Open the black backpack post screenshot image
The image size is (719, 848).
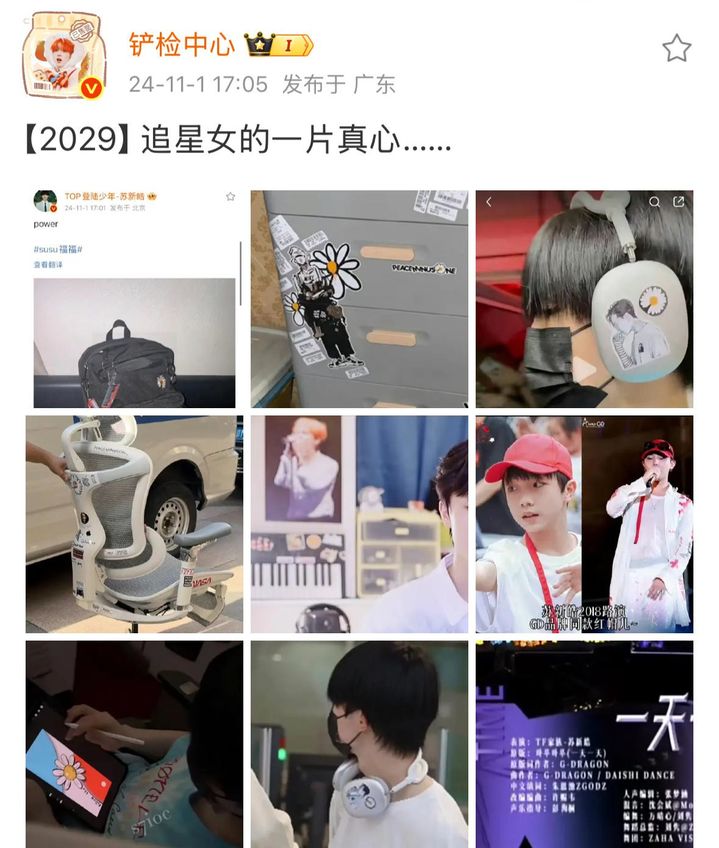(134, 298)
